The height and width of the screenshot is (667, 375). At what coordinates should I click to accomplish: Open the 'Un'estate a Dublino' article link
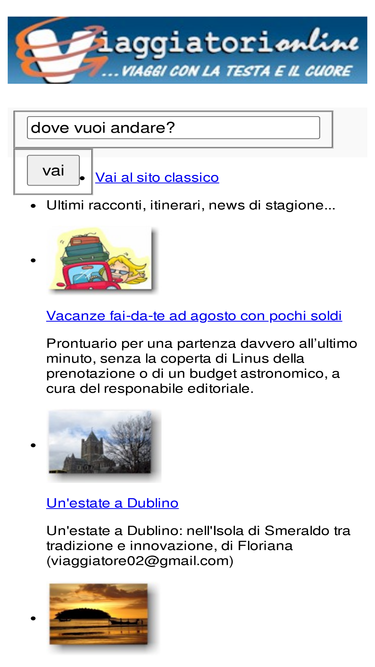coord(112,503)
